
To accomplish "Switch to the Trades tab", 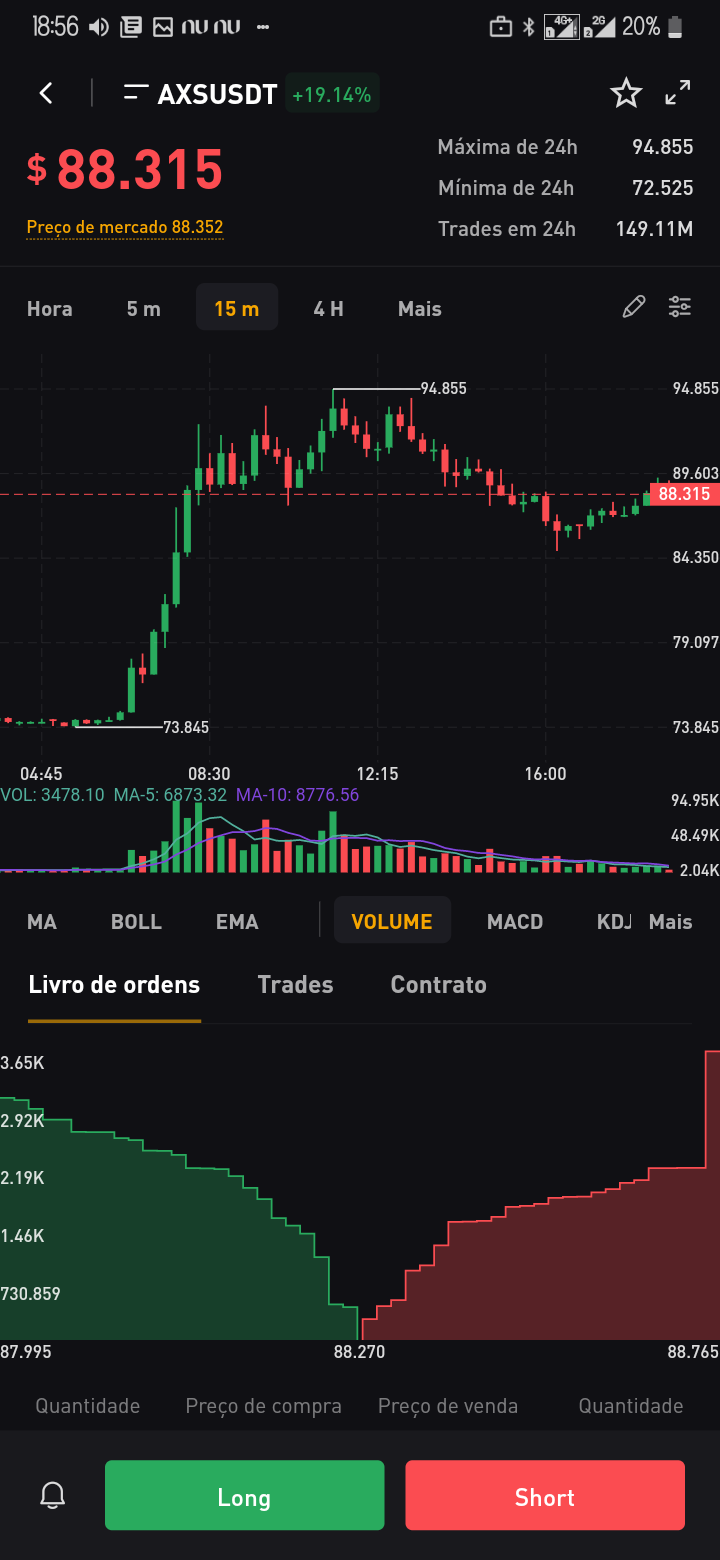I will click(295, 985).
